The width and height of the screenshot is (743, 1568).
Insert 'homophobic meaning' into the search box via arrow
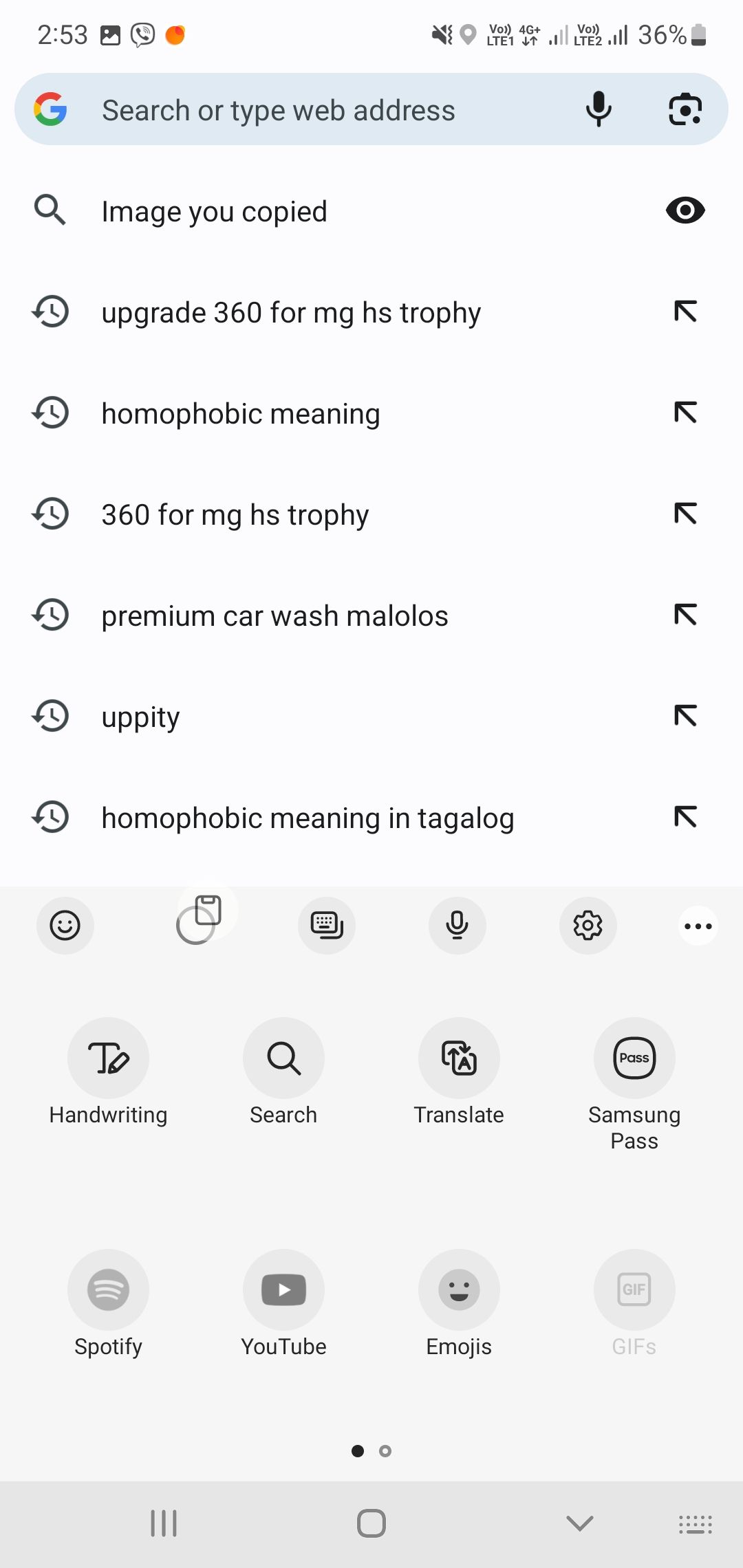coord(685,413)
